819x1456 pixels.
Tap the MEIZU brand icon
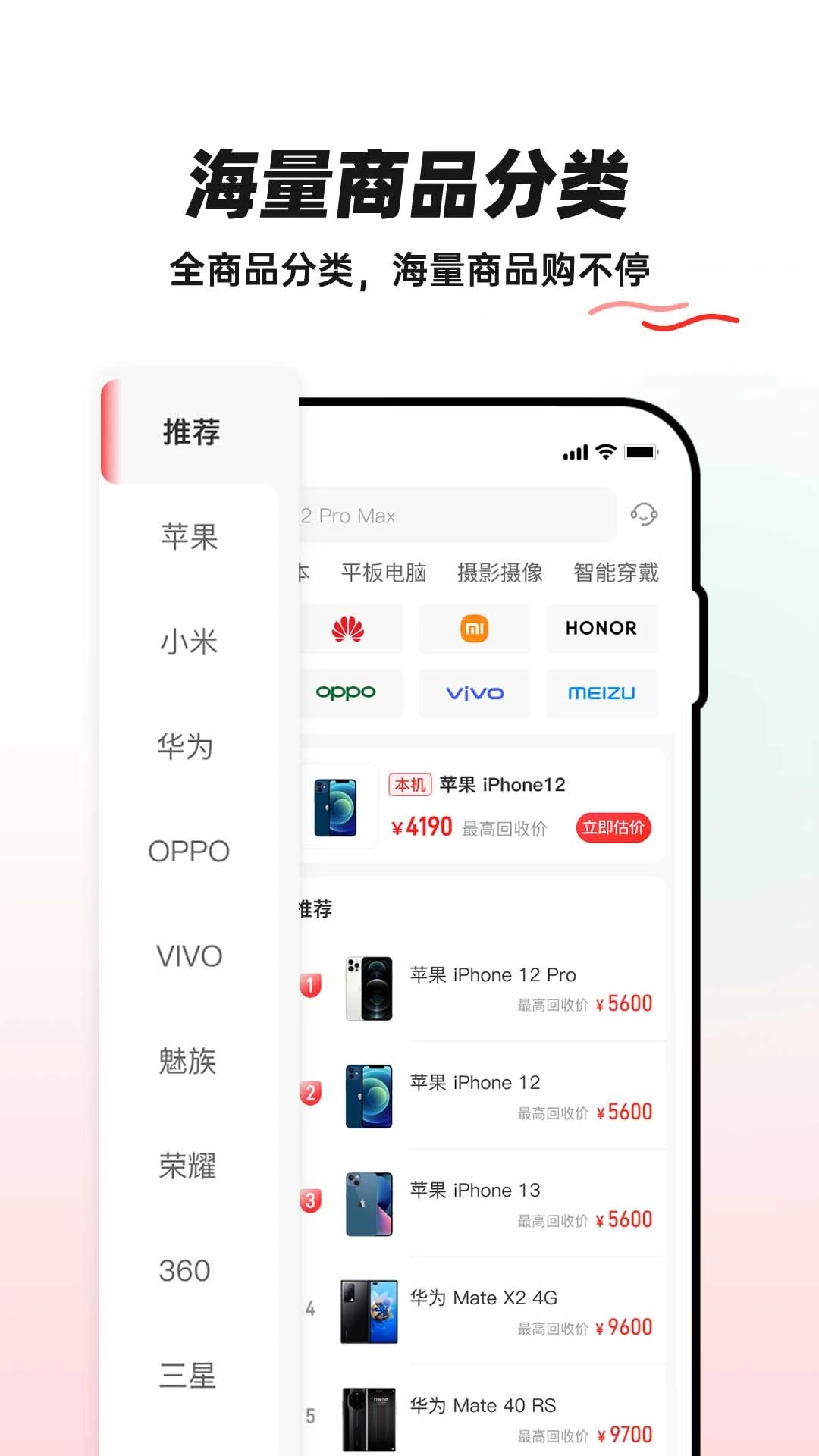click(602, 692)
